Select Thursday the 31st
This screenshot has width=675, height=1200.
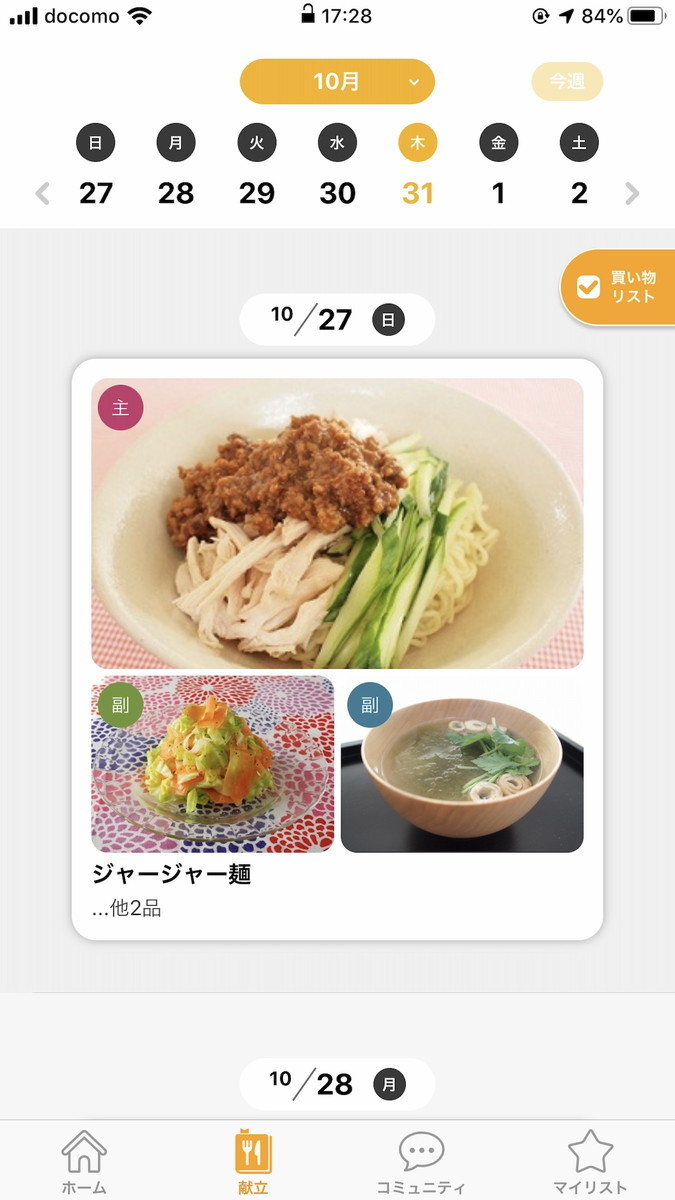pos(418,192)
